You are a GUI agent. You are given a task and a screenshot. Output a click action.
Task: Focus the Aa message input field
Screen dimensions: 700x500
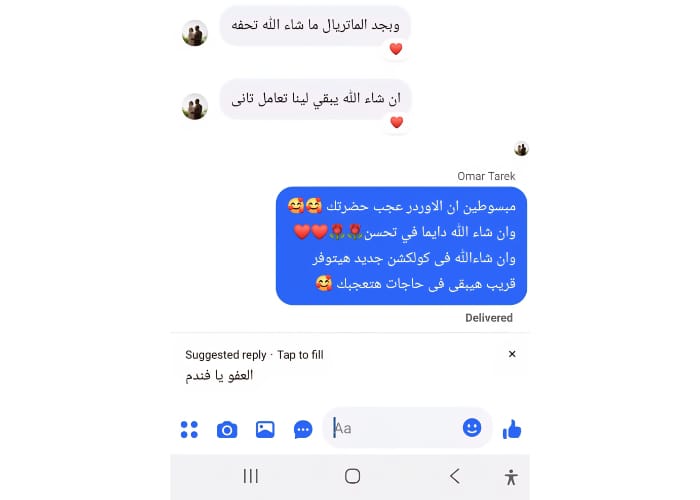[395, 428]
